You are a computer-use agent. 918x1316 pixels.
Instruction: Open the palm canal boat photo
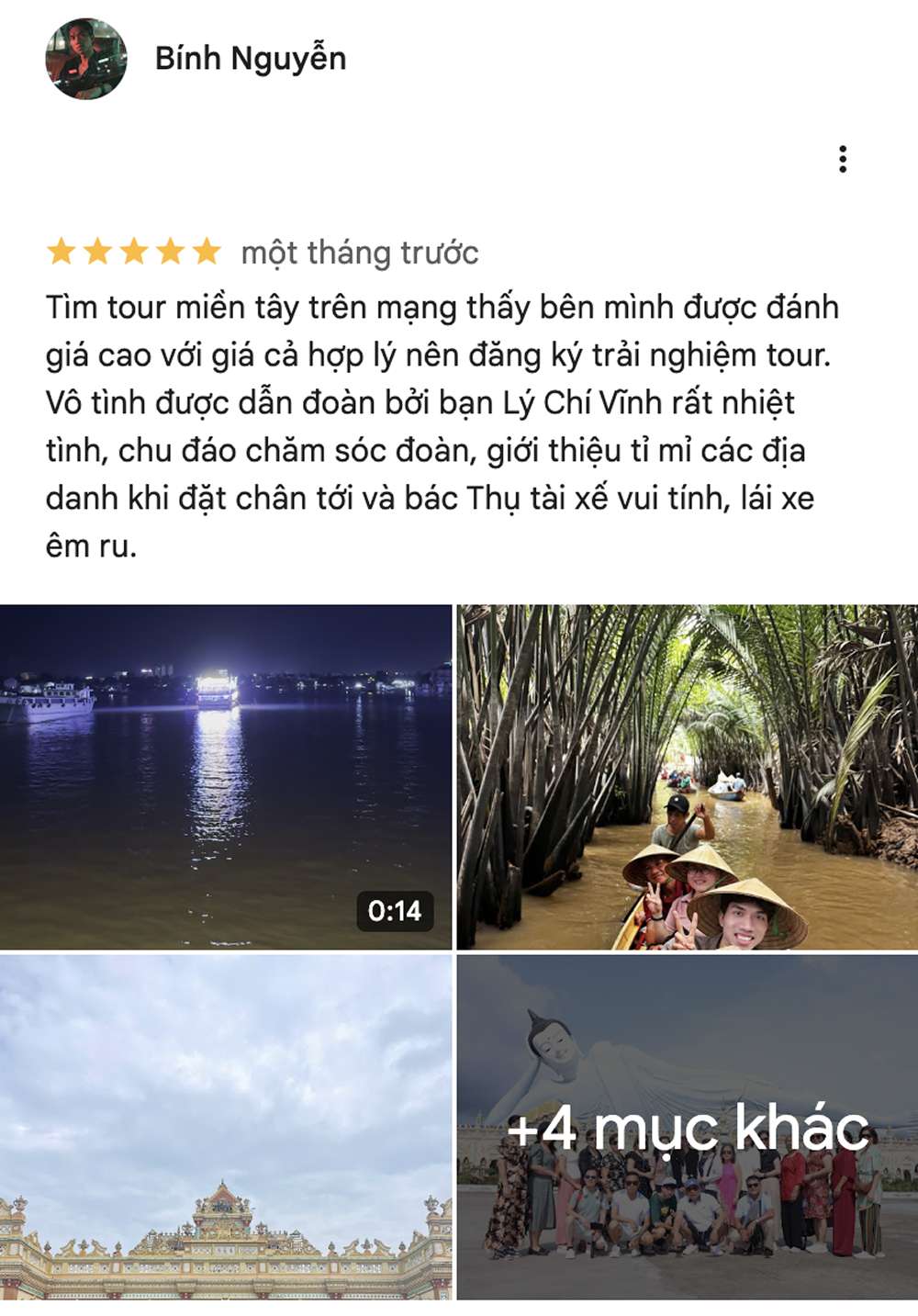tap(687, 777)
